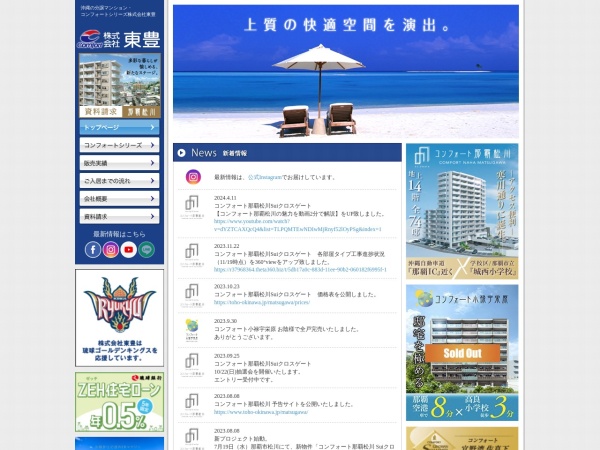Go to the 販売実績 page
The width and height of the screenshot is (600, 450).
pos(119,163)
